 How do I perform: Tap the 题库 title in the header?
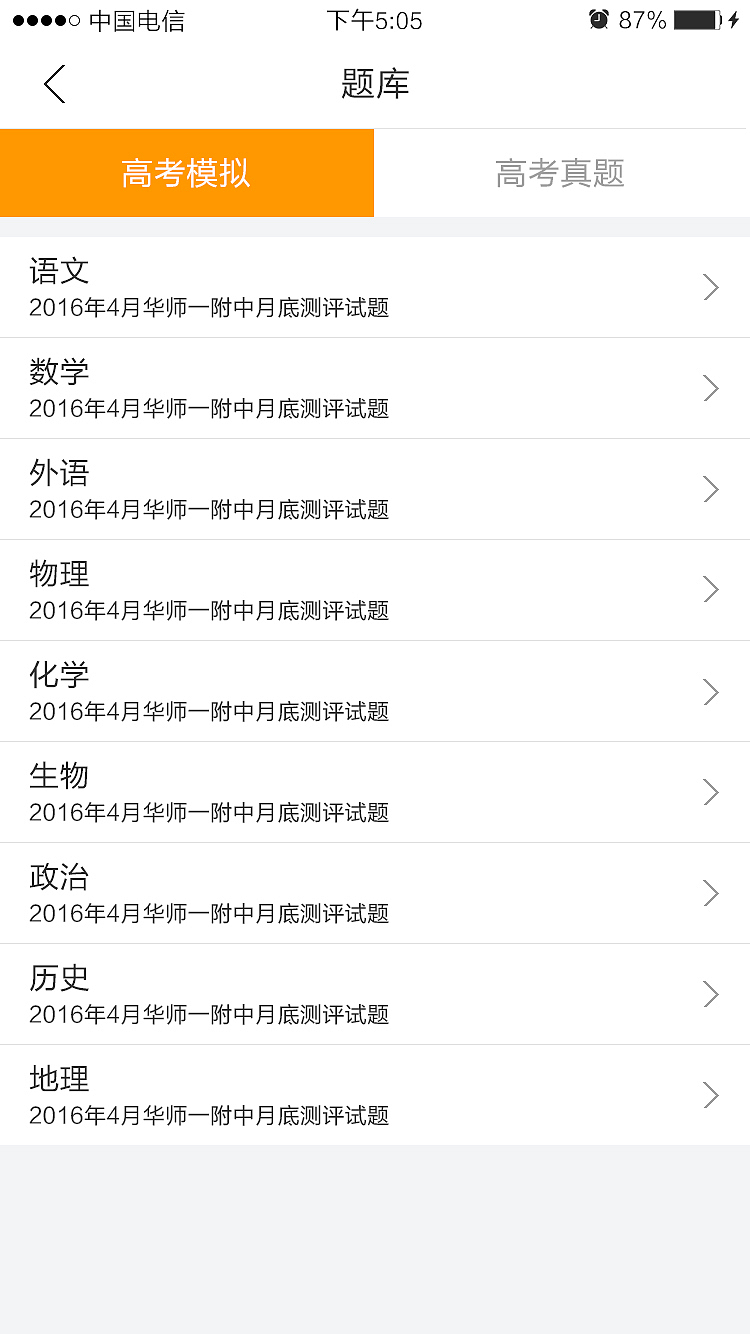click(x=374, y=84)
